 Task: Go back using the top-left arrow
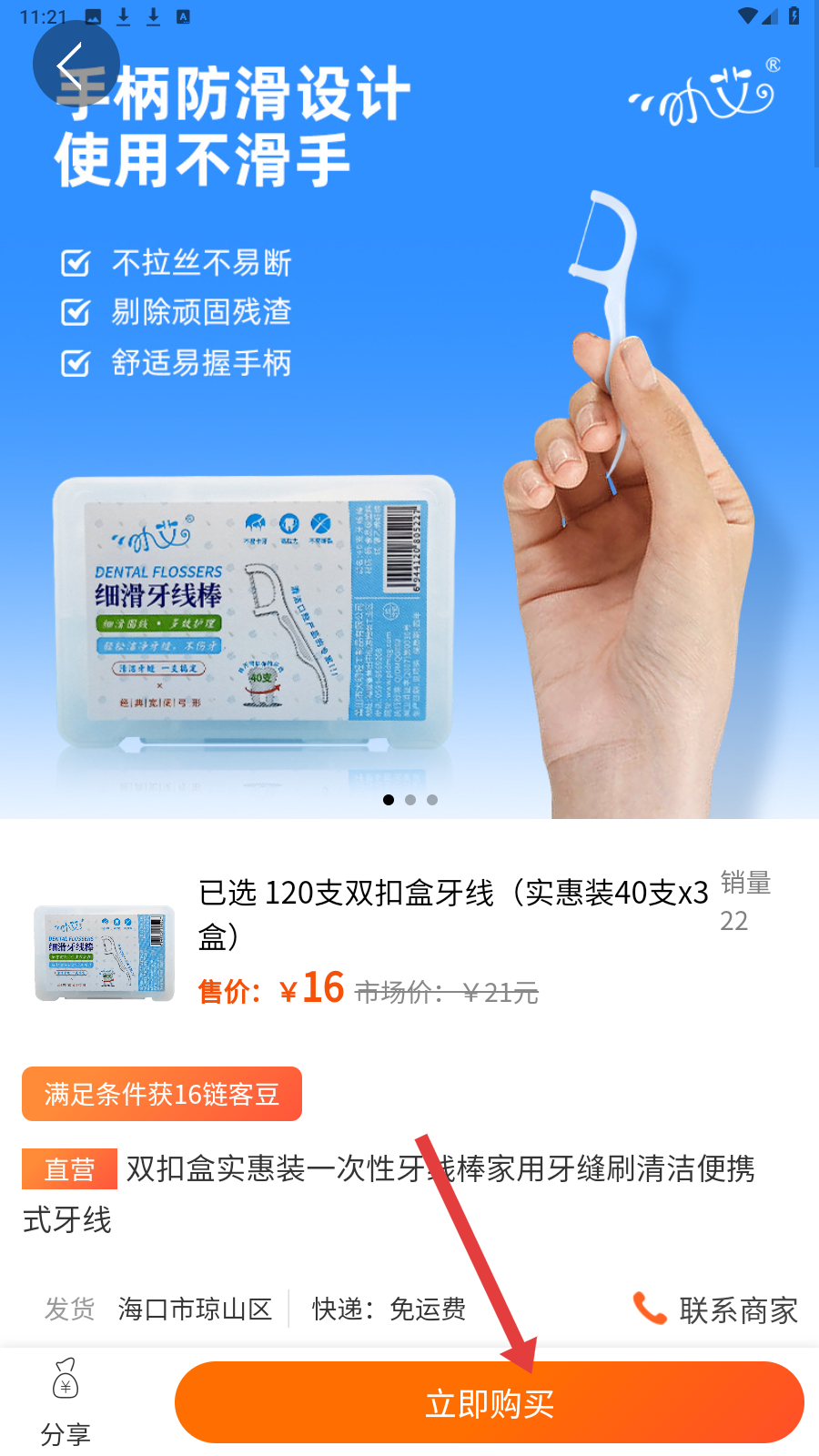75,64
